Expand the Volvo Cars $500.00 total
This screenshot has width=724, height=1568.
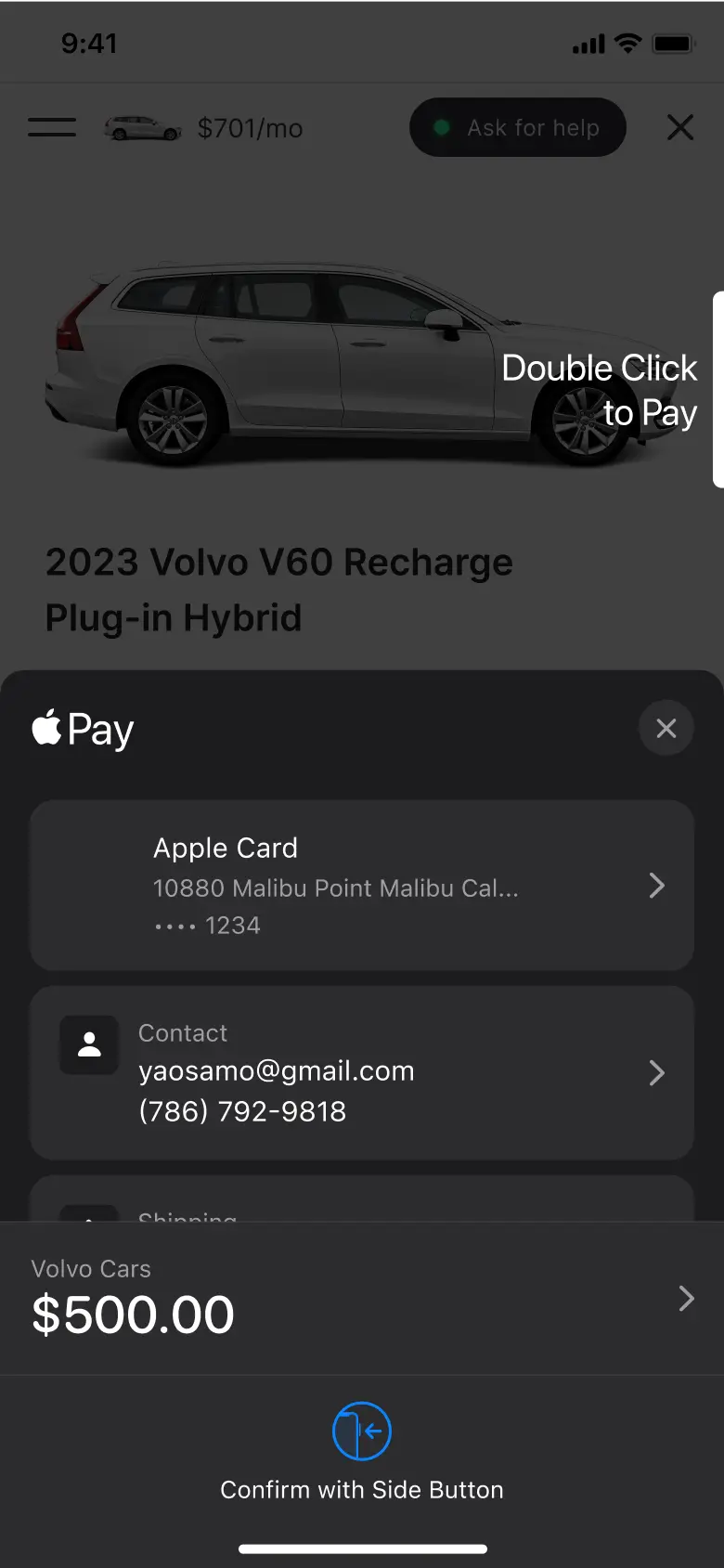click(x=362, y=1298)
